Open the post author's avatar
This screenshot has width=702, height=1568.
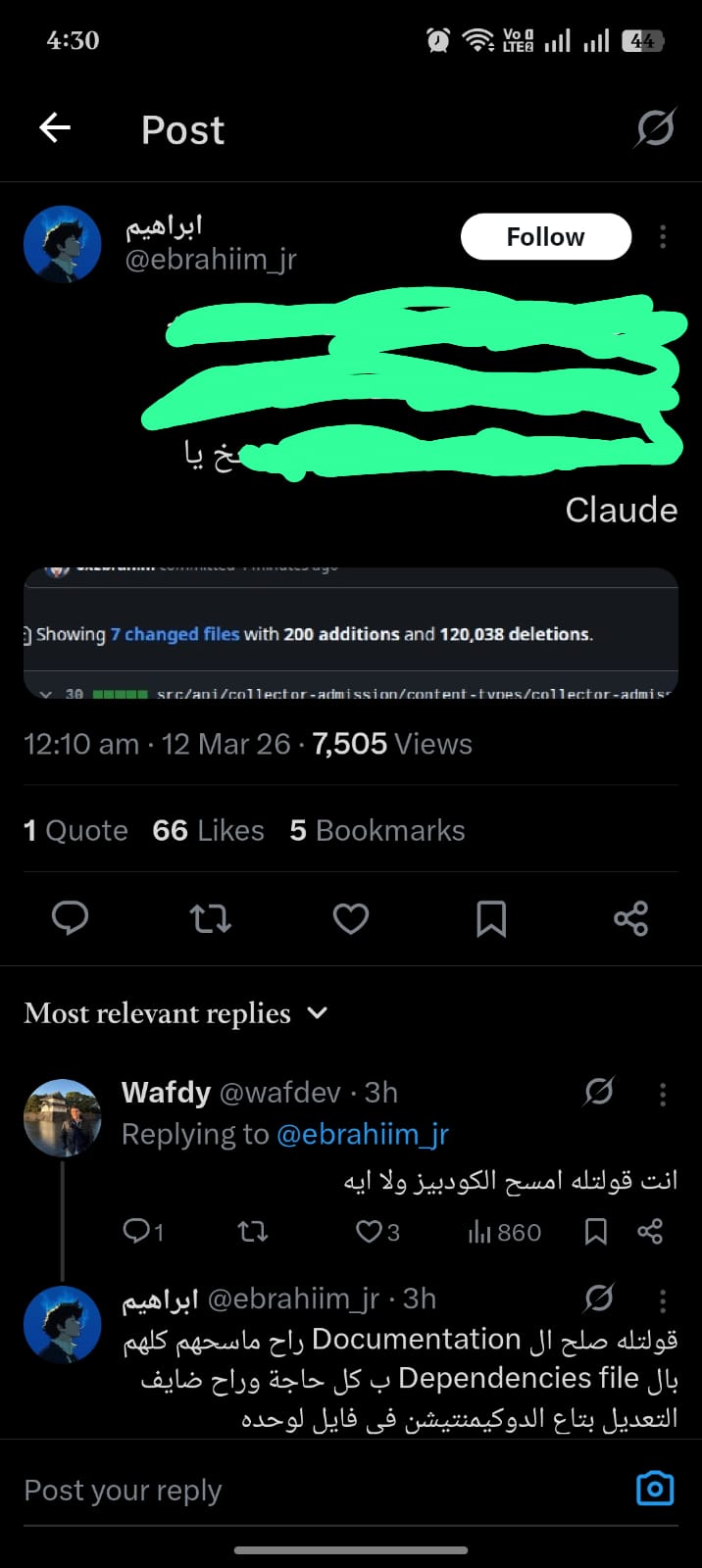62,244
